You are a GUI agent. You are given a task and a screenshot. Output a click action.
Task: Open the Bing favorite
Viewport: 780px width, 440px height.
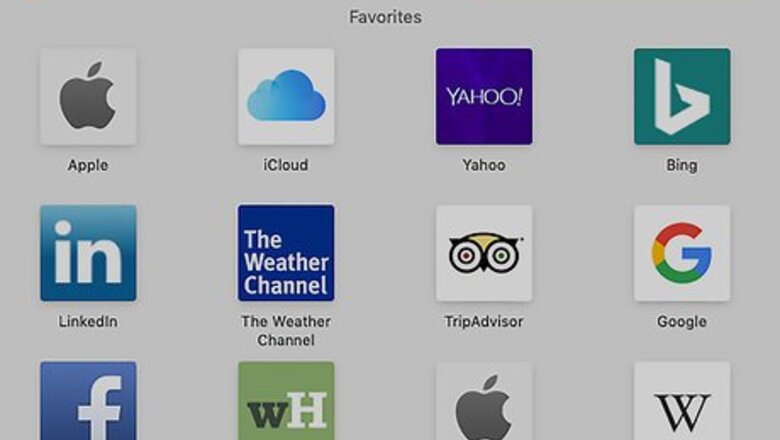click(682, 97)
